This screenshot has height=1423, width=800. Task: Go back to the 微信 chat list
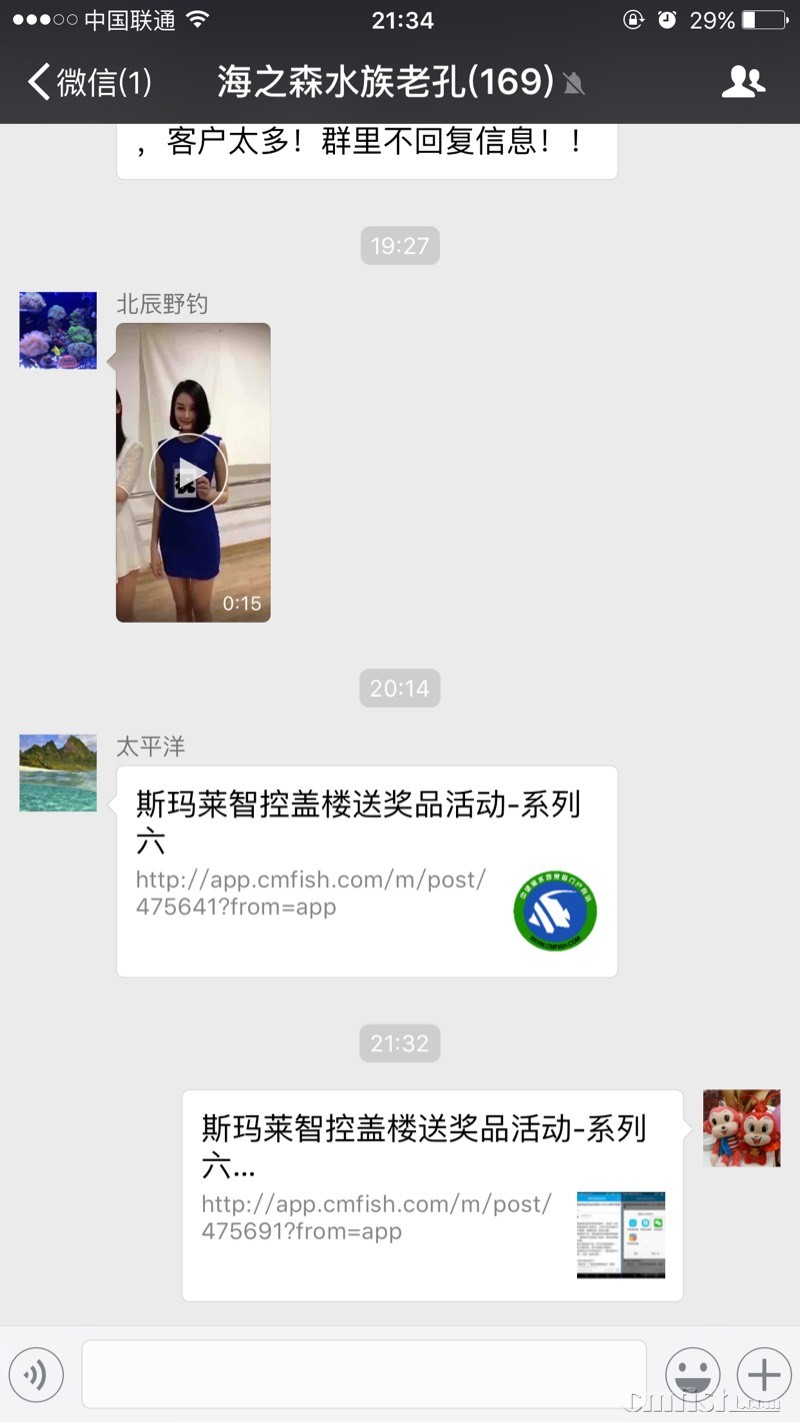coord(90,82)
